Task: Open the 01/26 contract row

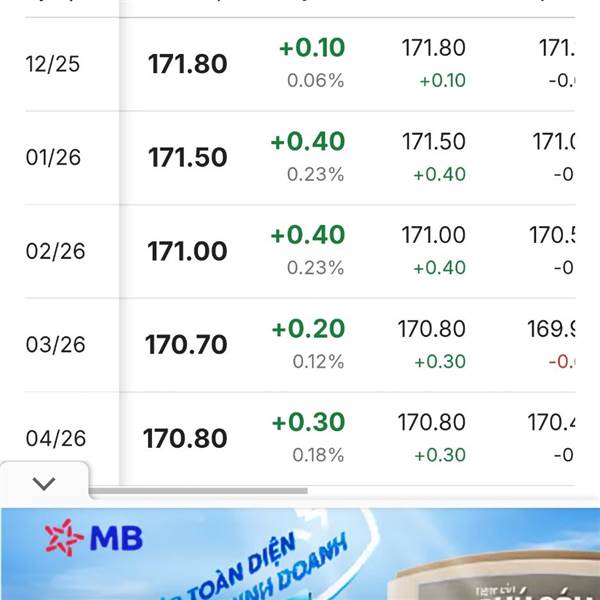Action: click(300, 158)
